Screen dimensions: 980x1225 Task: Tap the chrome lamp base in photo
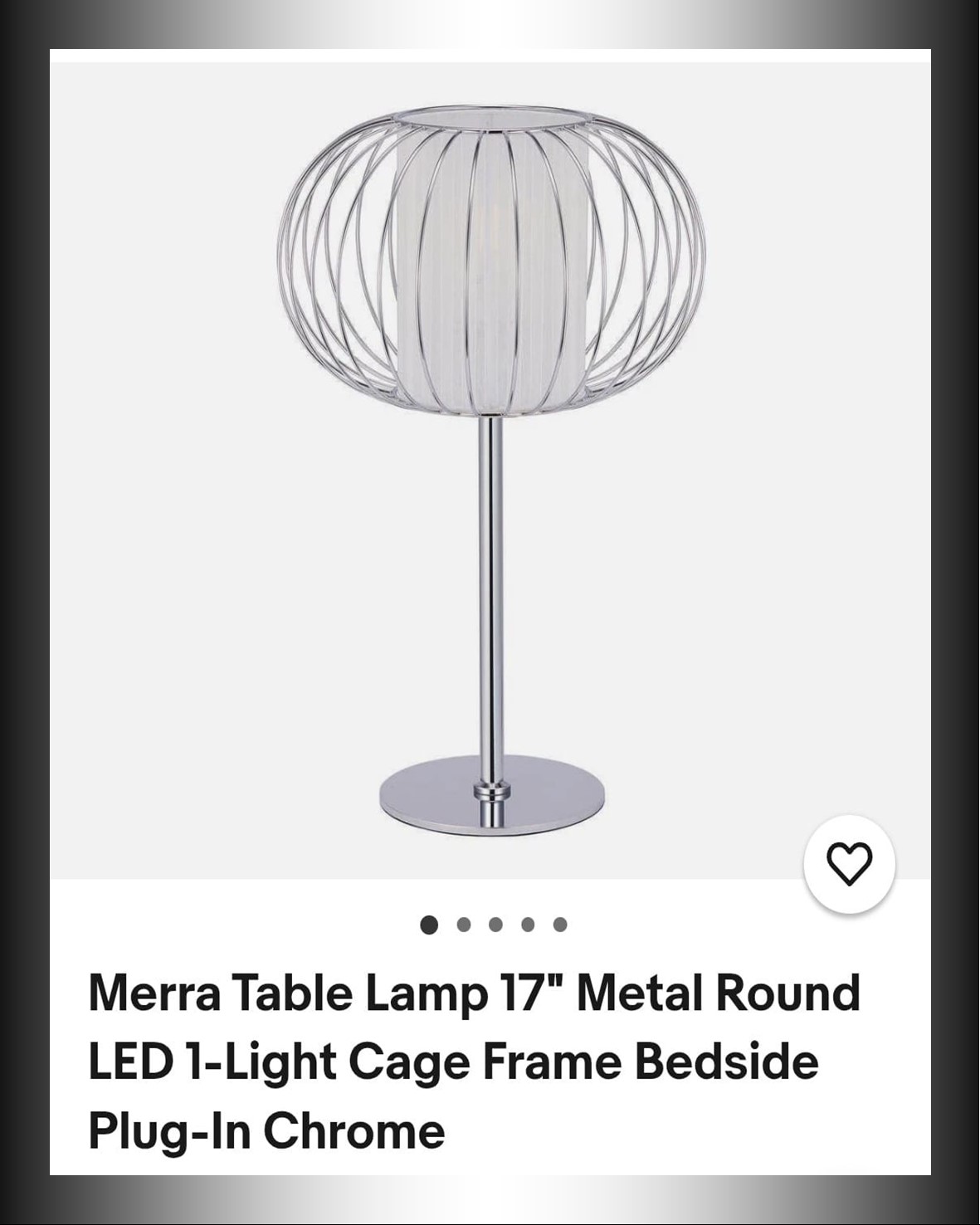click(490, 809)
